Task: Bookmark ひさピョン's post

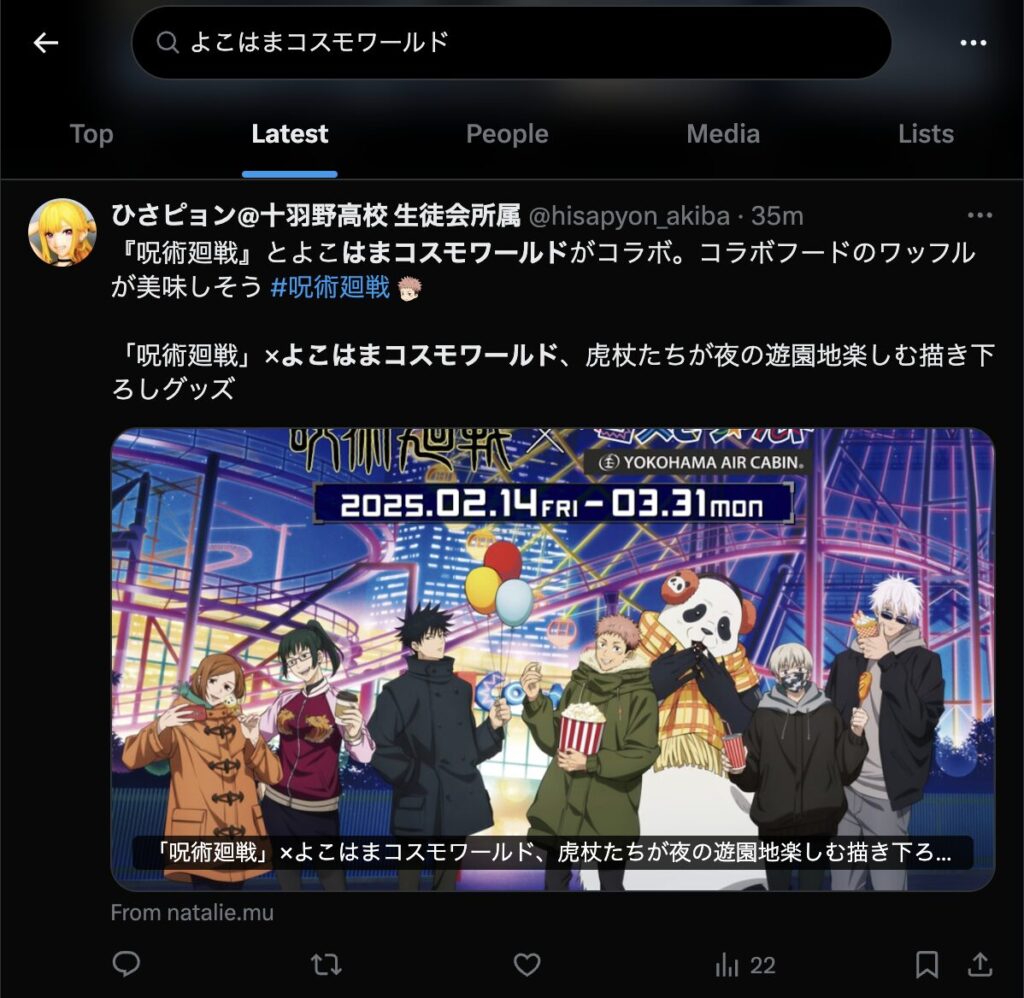Action: 927,964
